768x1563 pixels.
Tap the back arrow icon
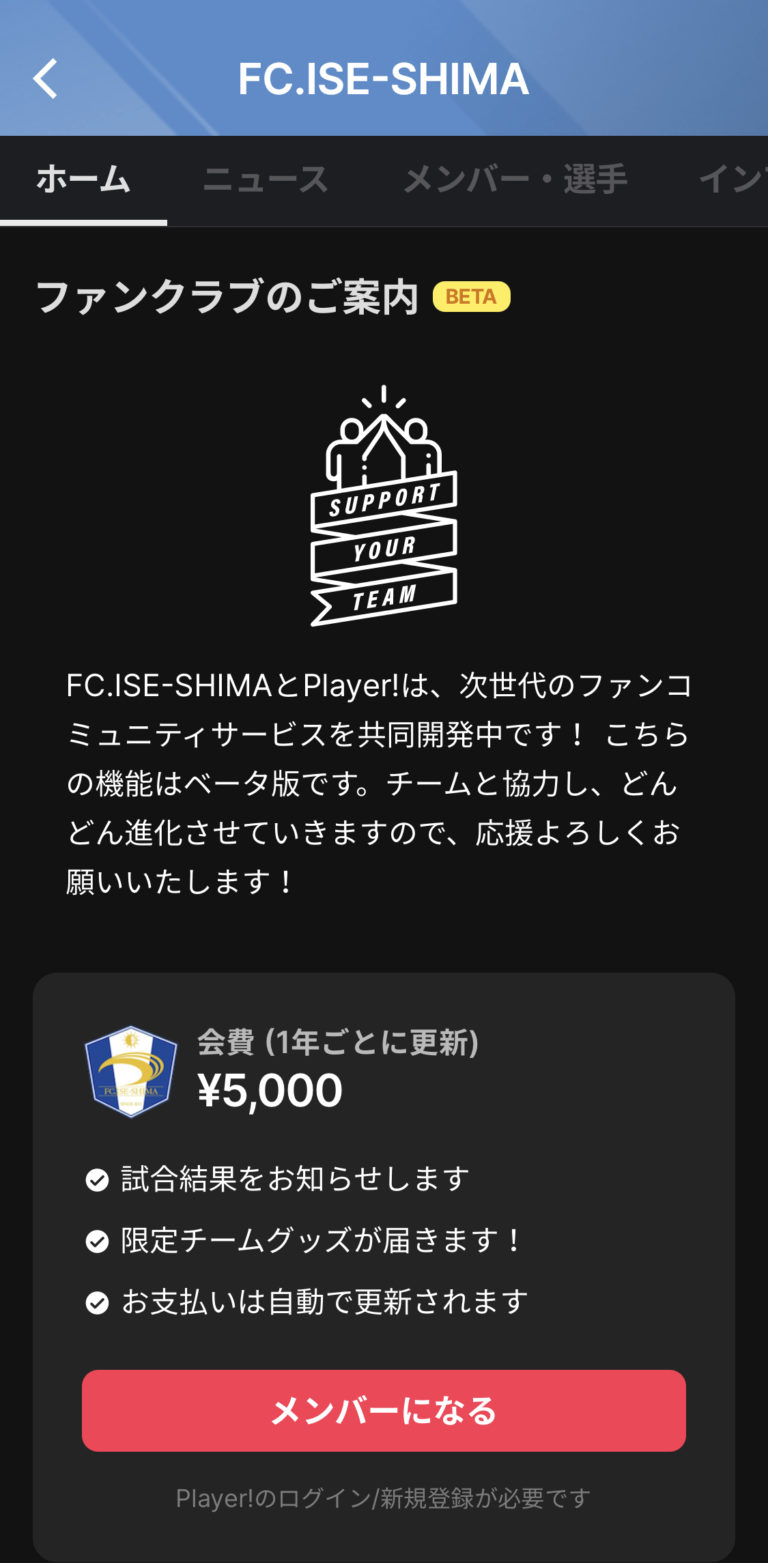(x=44, y=77)
